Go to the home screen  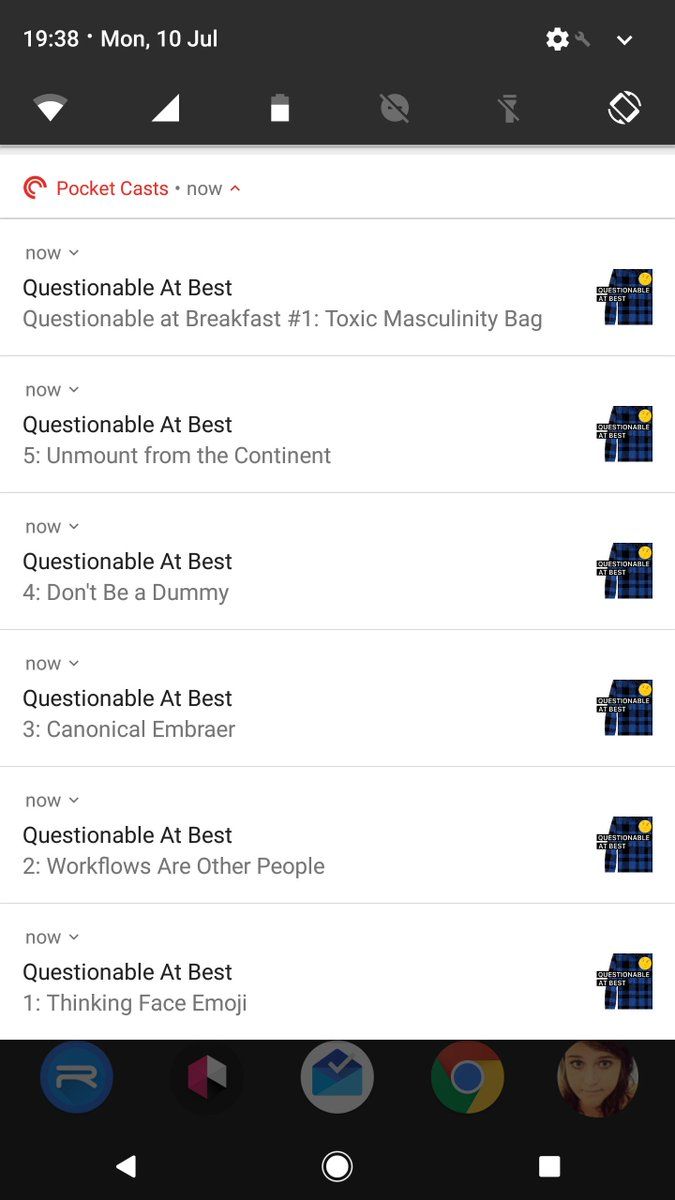[x=337, y=1166]
